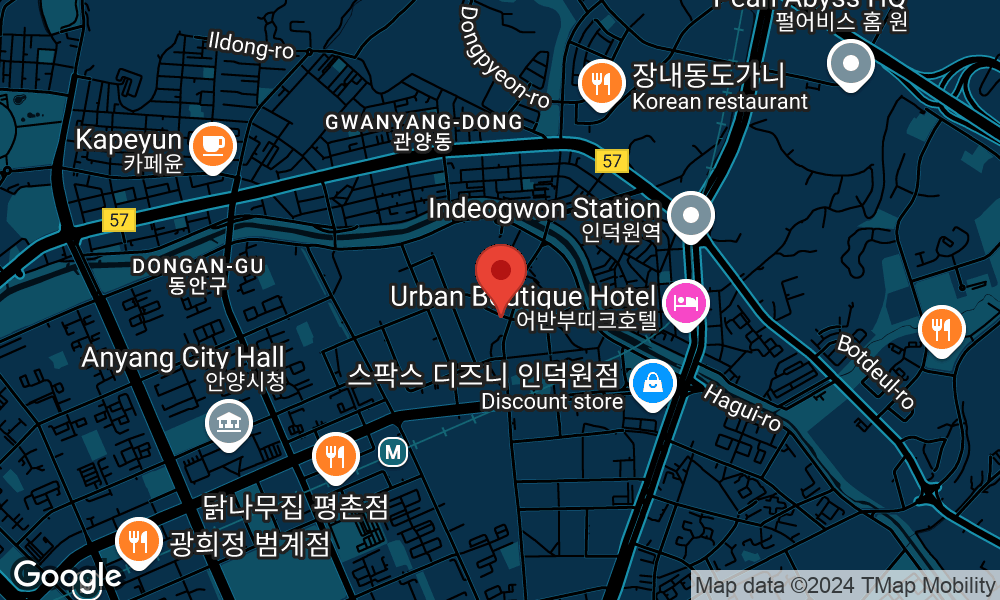Open 닭나무집 평촌점 restaurant marker
This screenshot has width=1000, height=600.
(336, 456)
